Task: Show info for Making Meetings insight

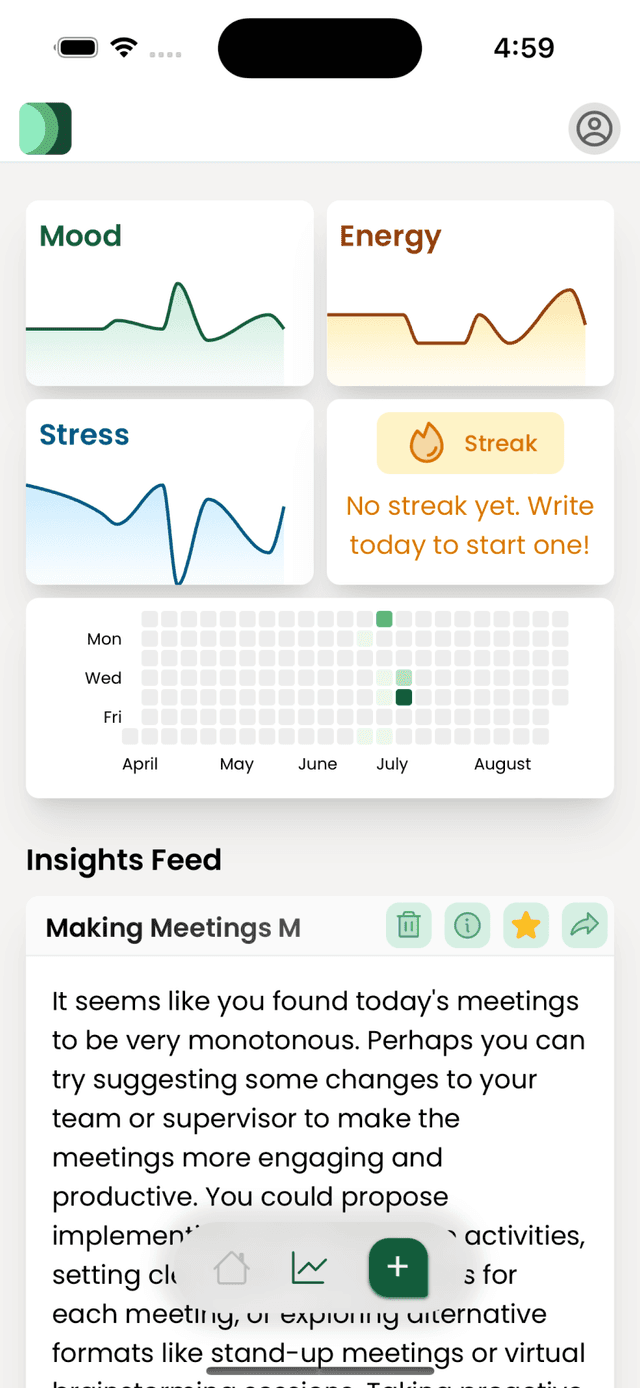Action: [x=467, y=926]
